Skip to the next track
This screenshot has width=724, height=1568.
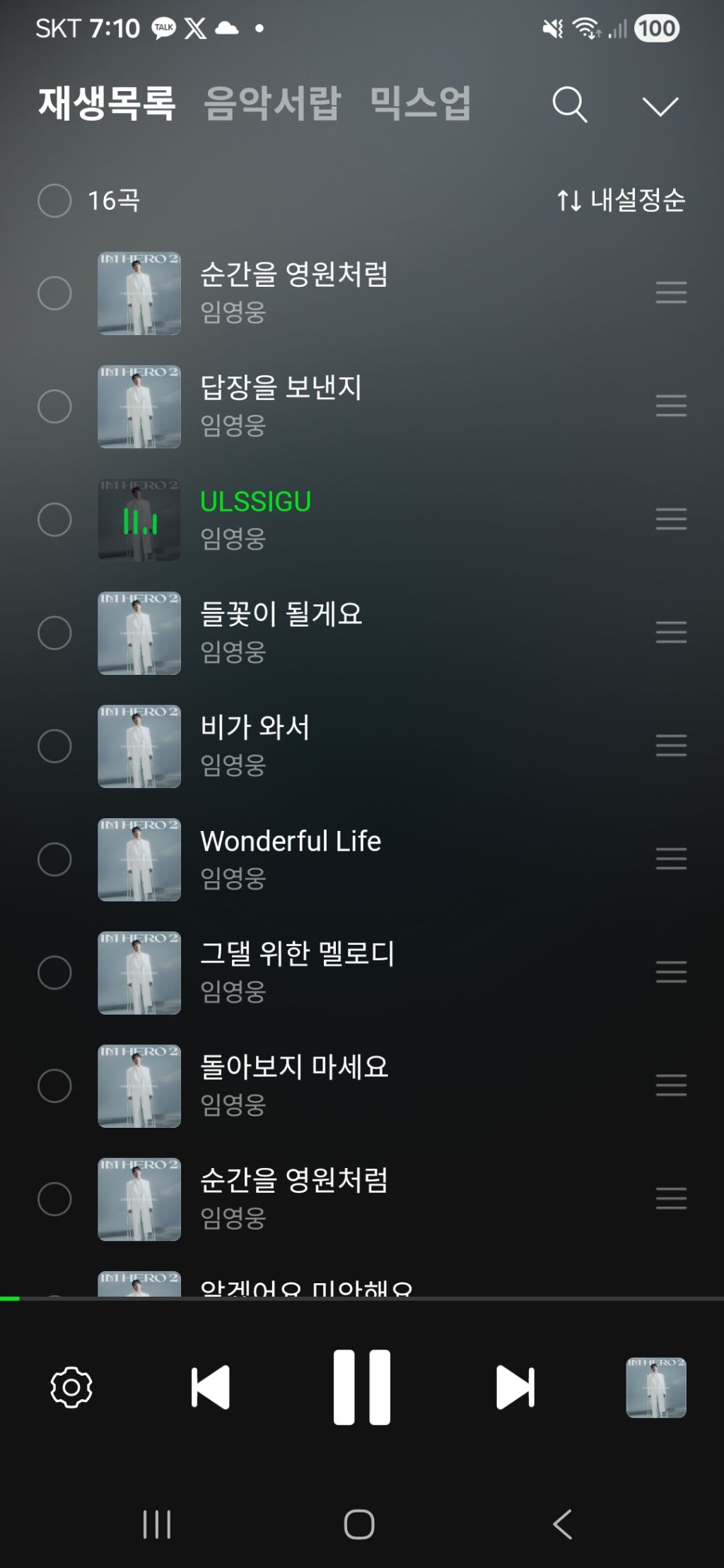click(x=515, y=1387)
